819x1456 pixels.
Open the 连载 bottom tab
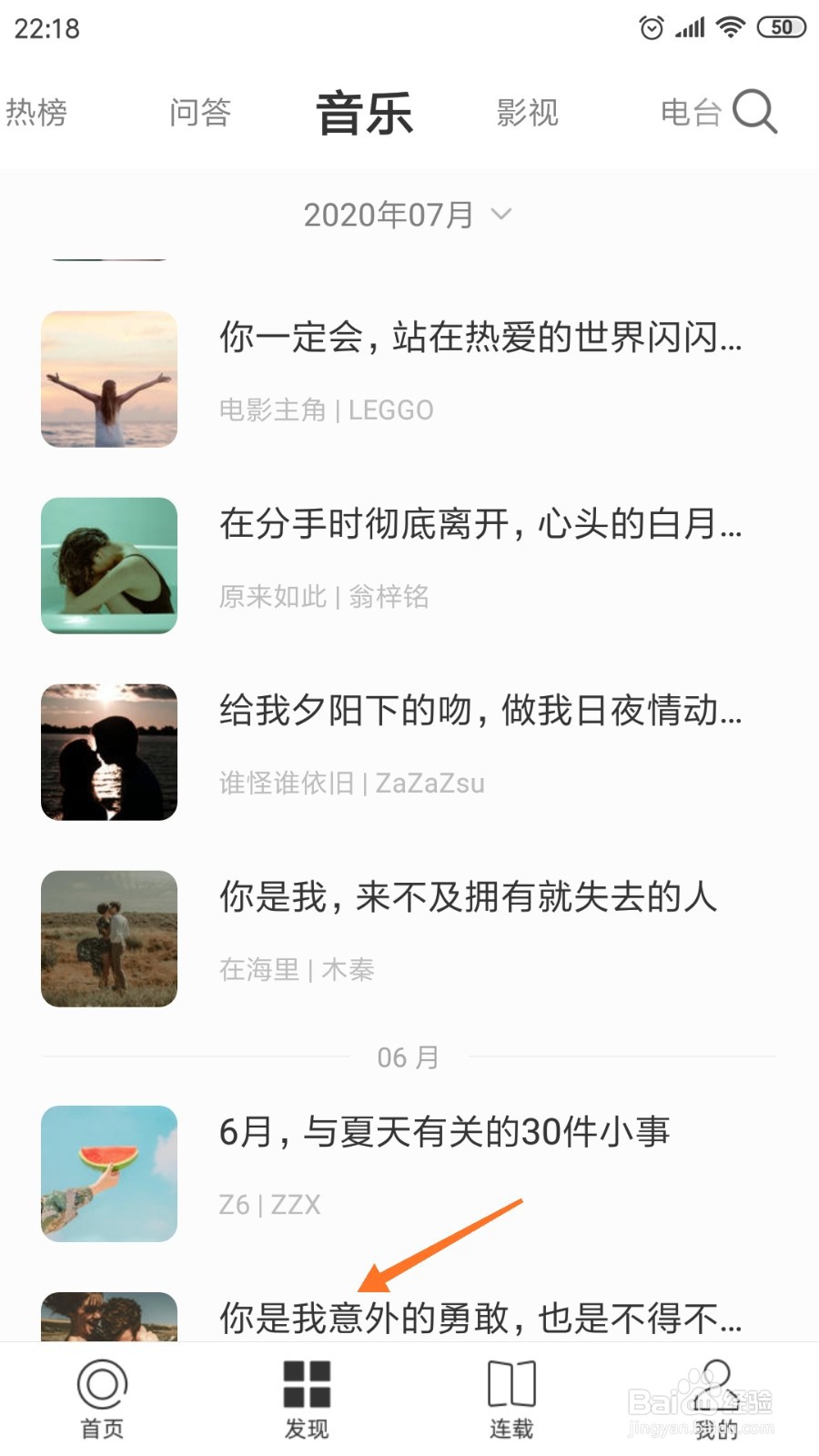click(511, 1400)
